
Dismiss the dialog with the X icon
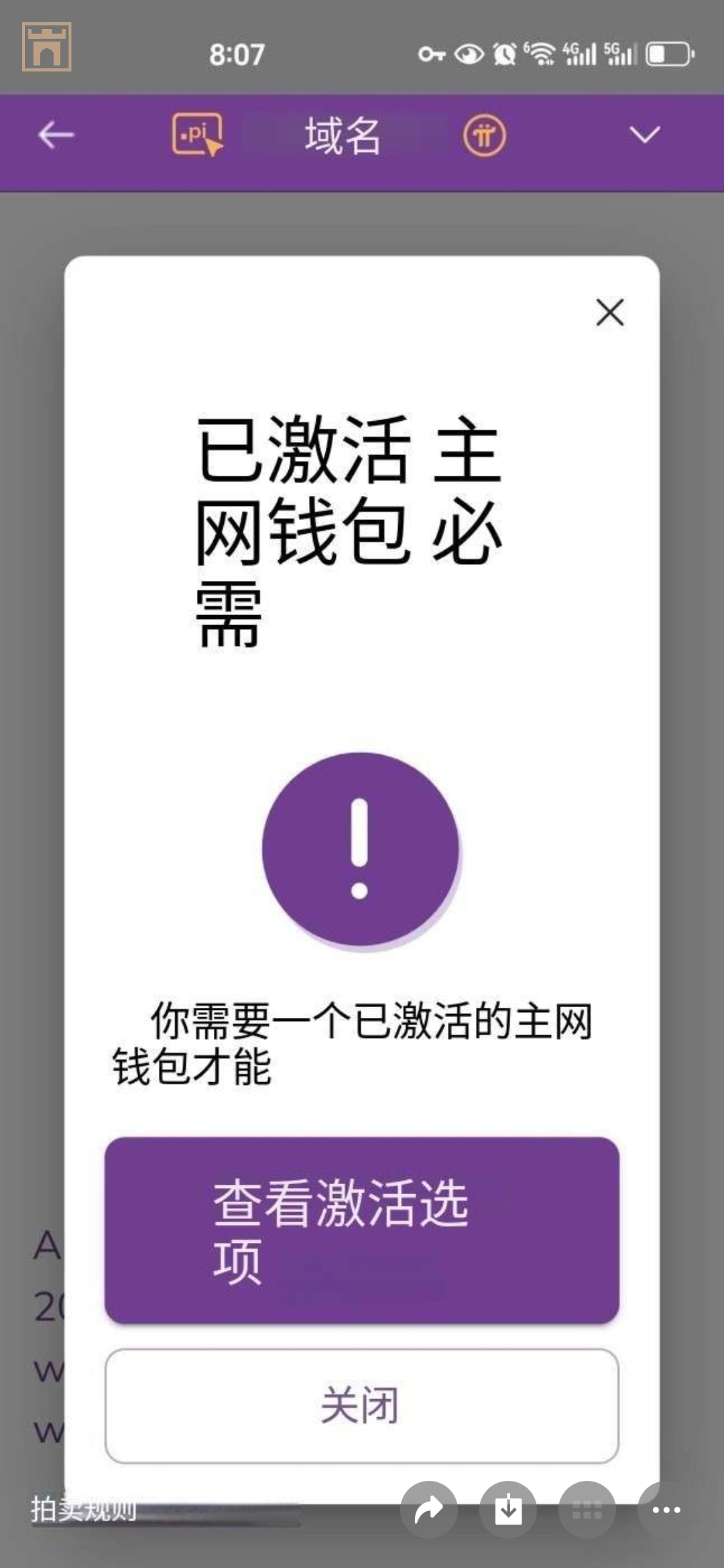click(x=609, y=312)
